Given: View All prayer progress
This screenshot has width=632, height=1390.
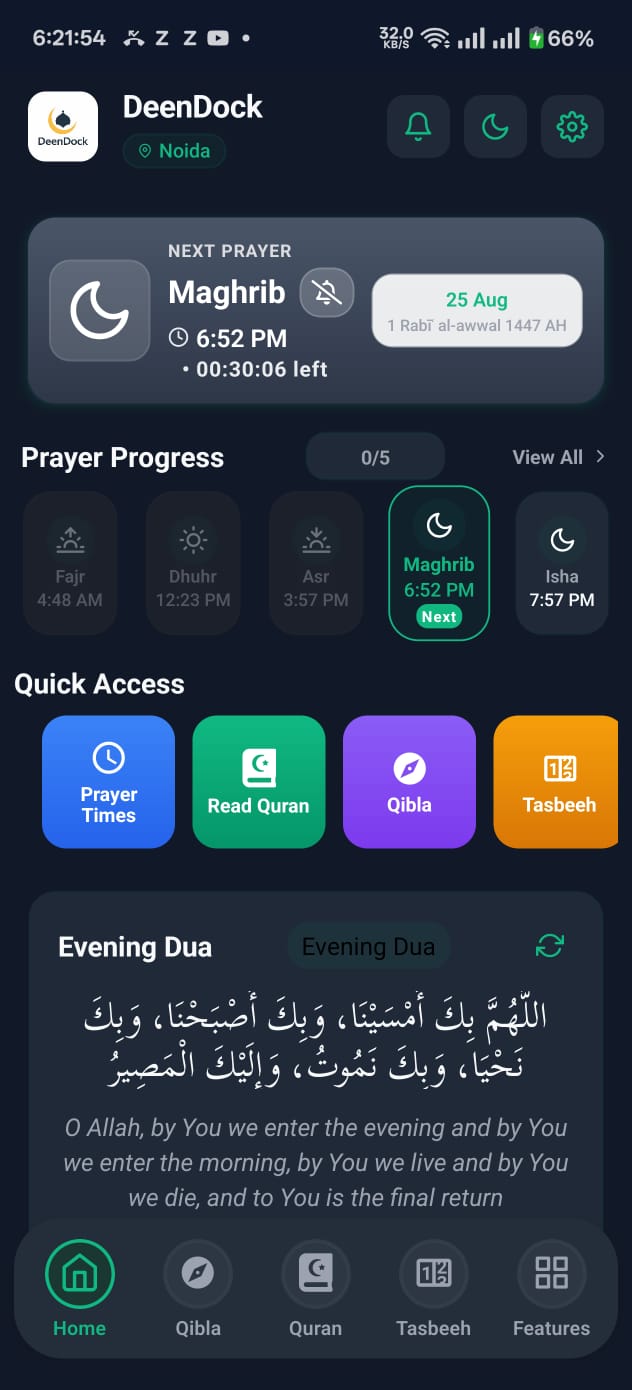Looking at the screenshot, I should click(558, 457).
